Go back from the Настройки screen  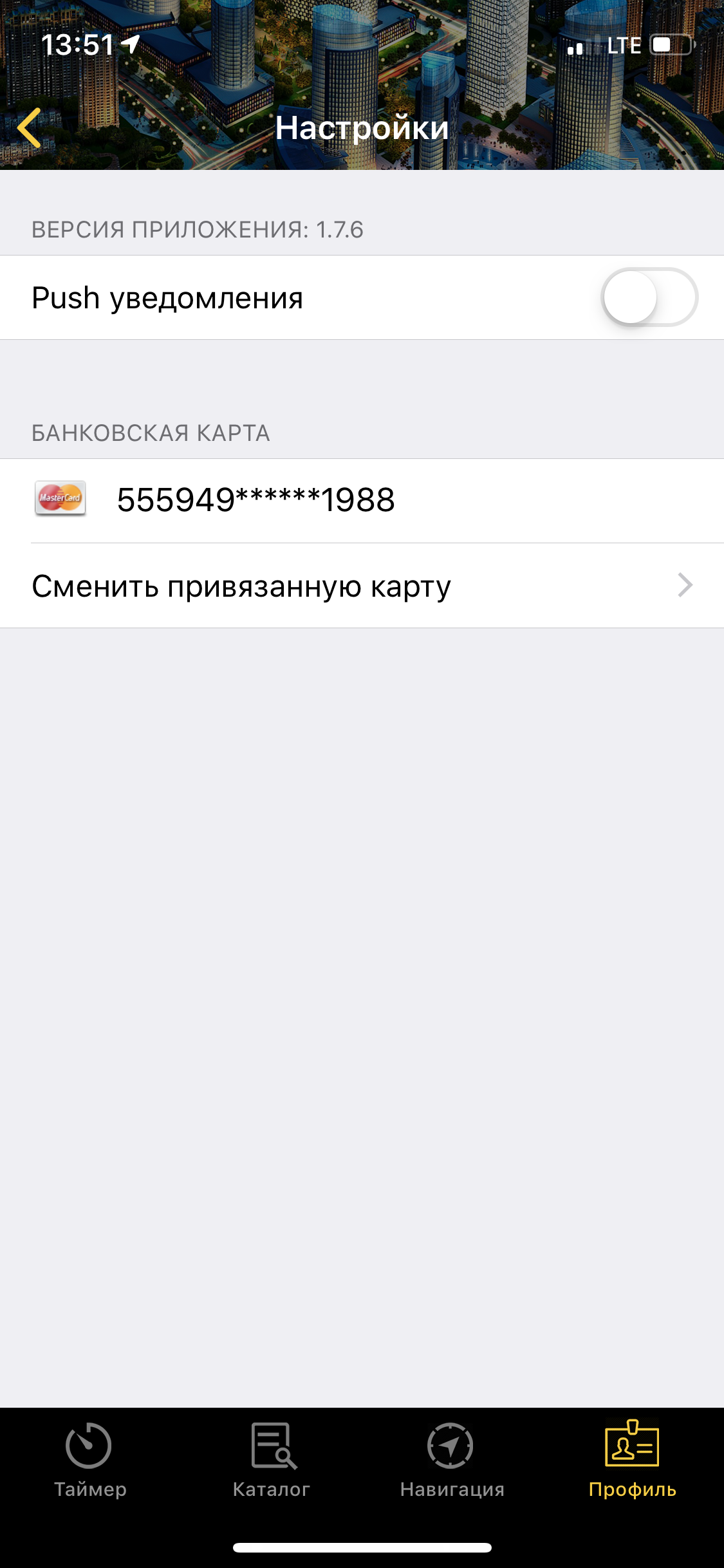(x=30, y=127)
